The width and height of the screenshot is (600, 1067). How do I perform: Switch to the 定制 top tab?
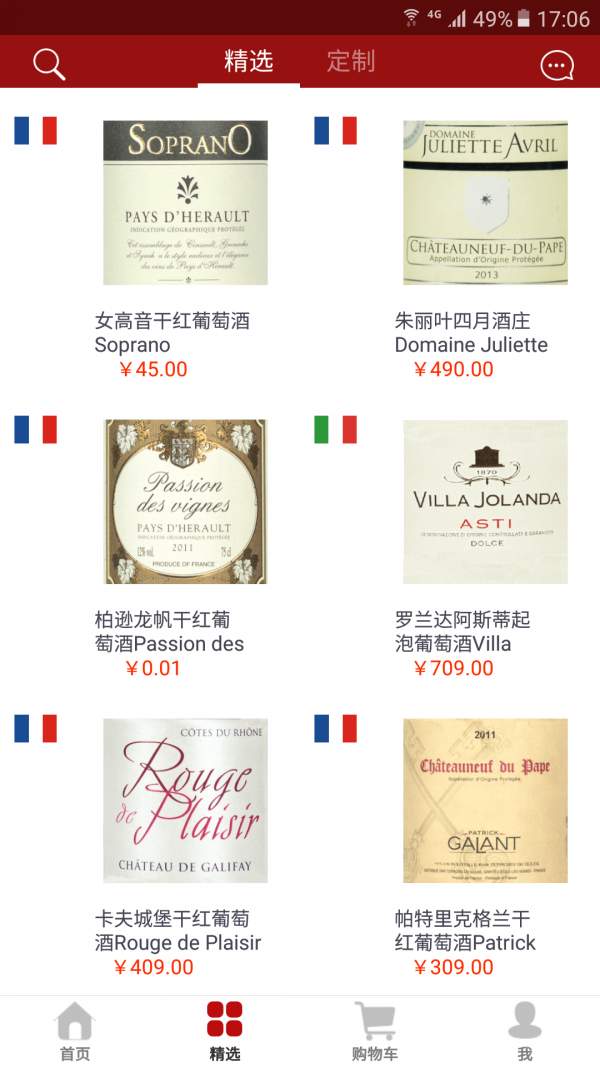tap(350, 61)
